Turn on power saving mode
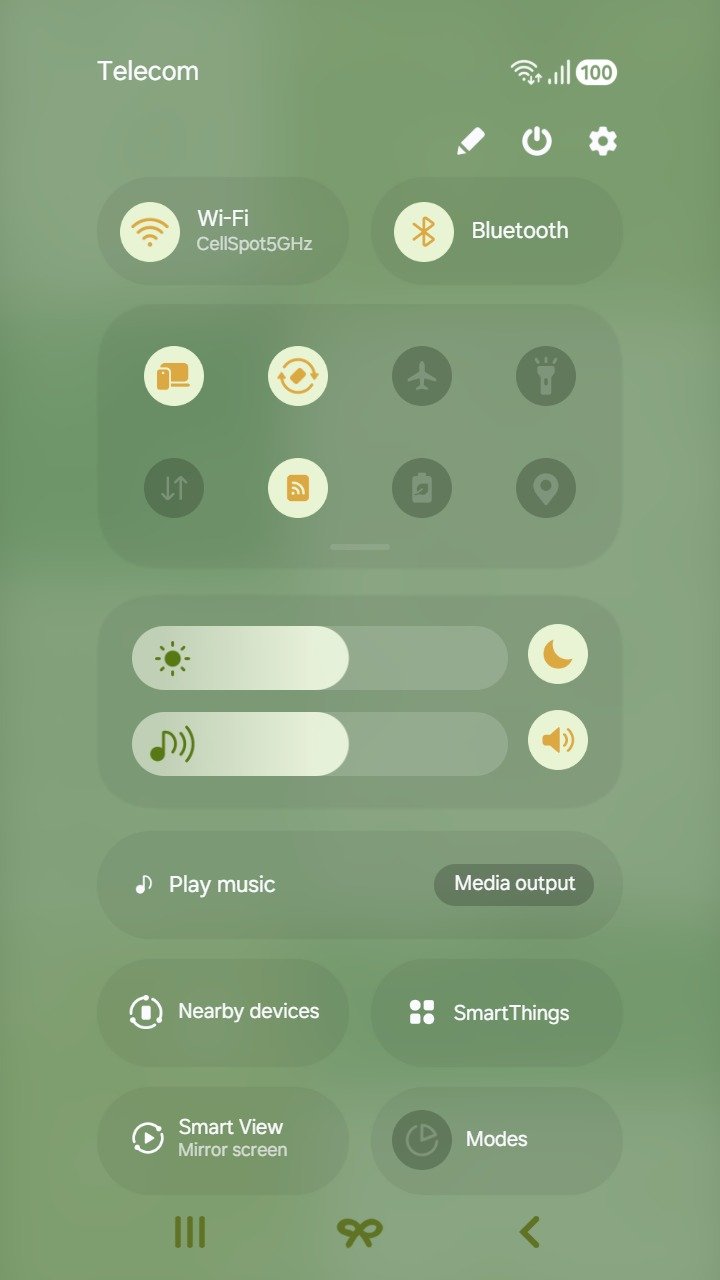 click(x=422, y=488)
